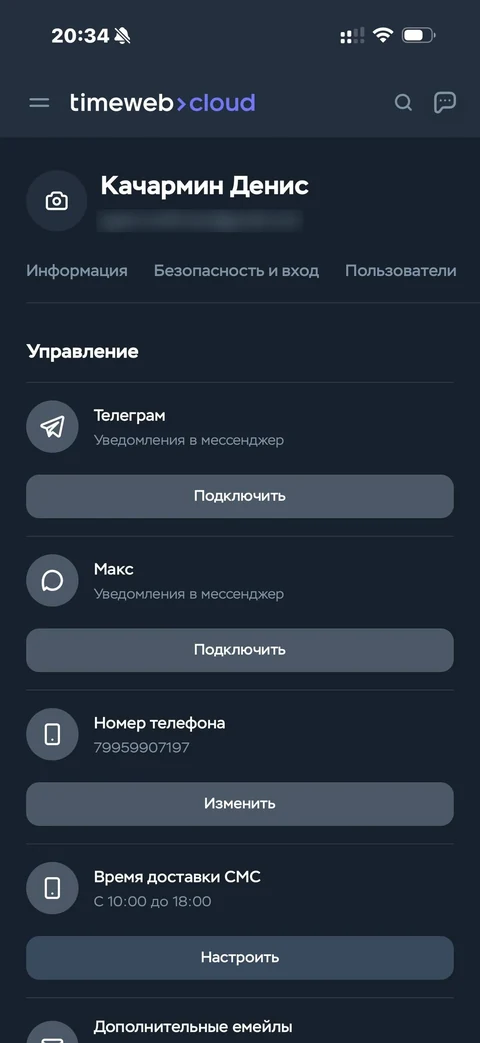Tap Изменить for the phone number

[x=239, y=804]
